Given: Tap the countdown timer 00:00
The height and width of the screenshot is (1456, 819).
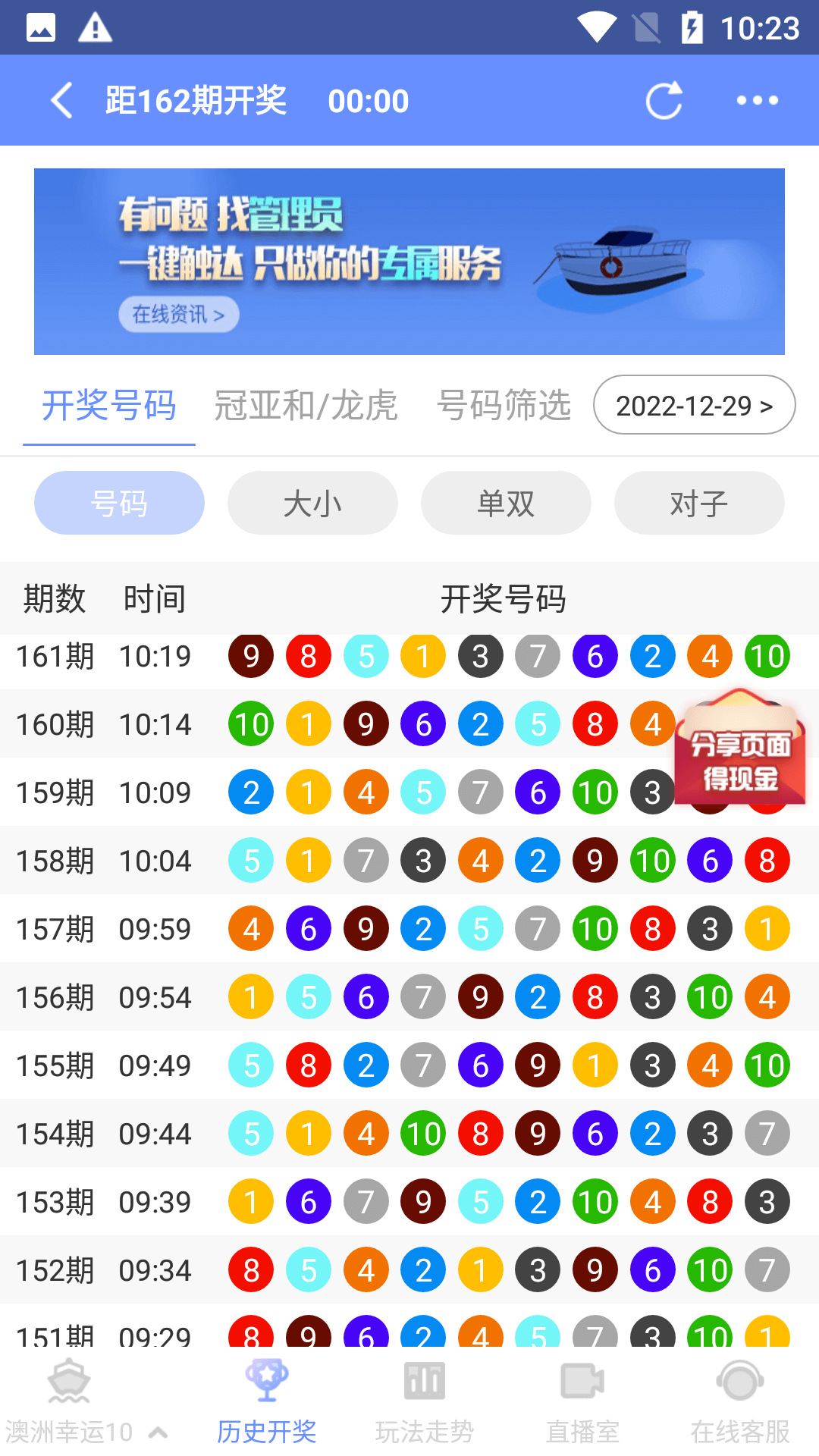Looking at the screenshot, I should pos(369,100).
